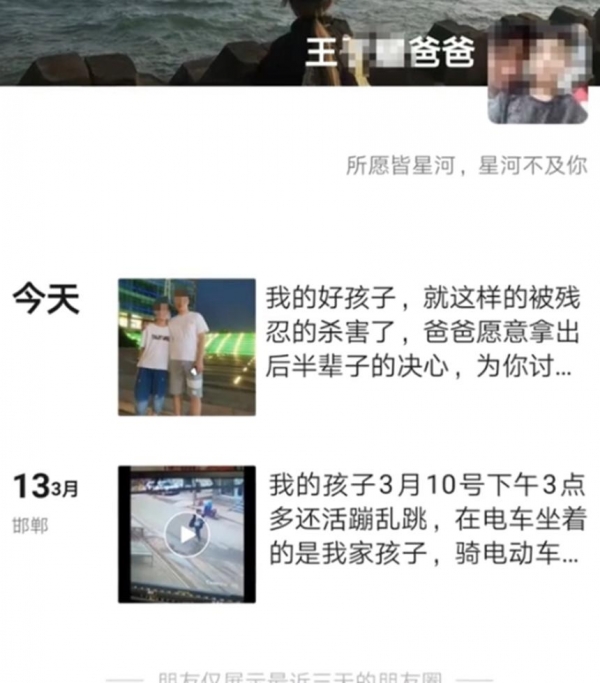Play the March 13 video post
The height and width of the screenshot is (683, 600).
pyautogui.click(x=186, y=534)
